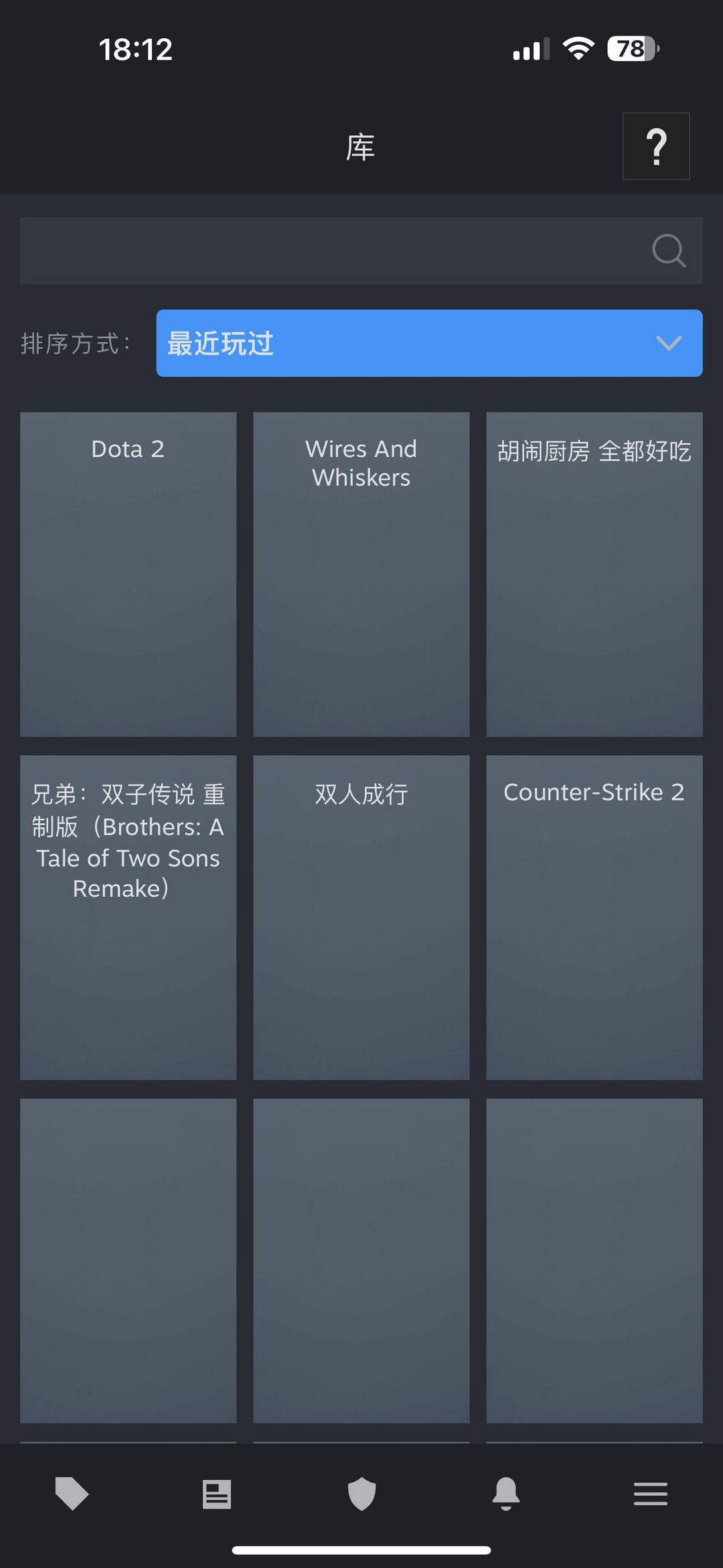Open Brothers: A Tale of Two Sons Remake
The image size is (723, 1568).
(128, 918)
